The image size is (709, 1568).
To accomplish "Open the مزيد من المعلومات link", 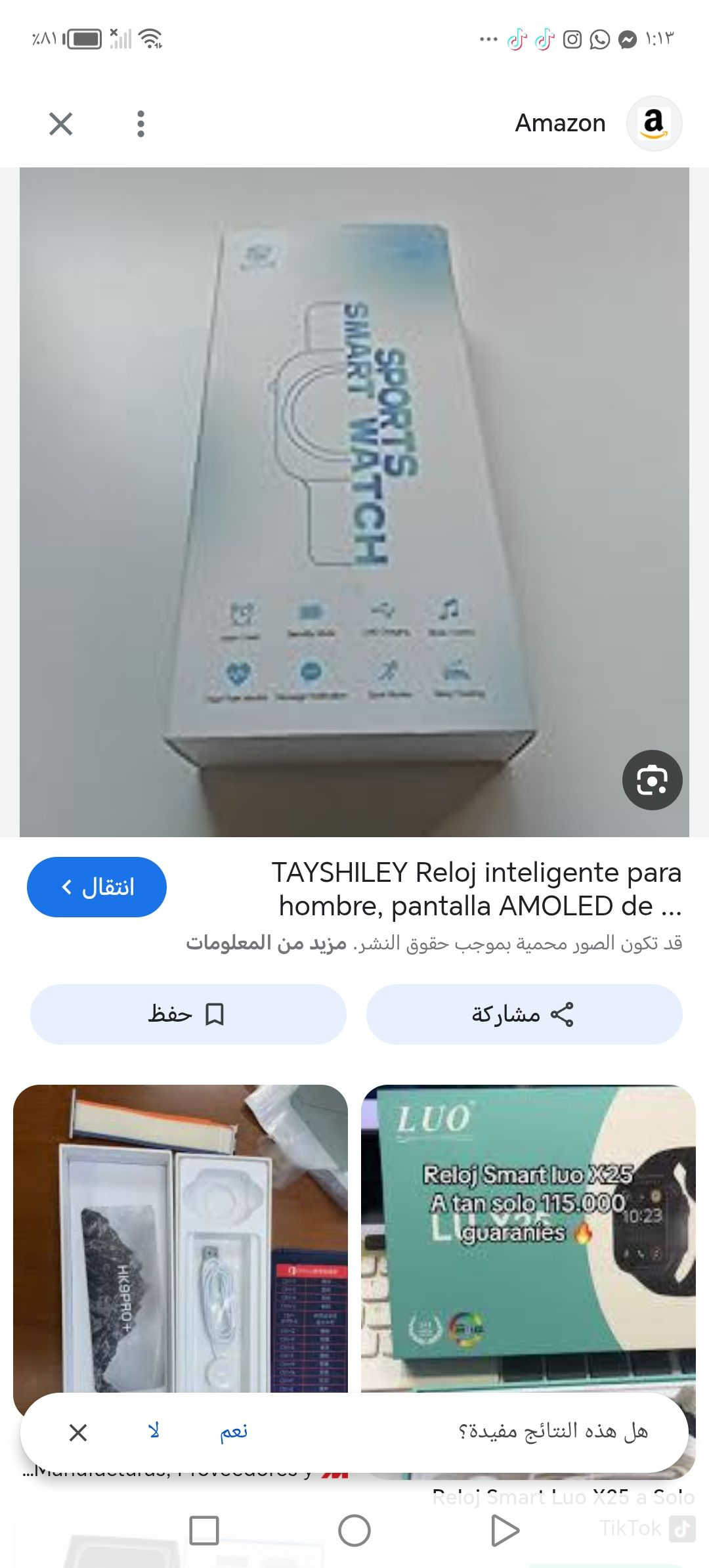I will (x=266, y=944).
